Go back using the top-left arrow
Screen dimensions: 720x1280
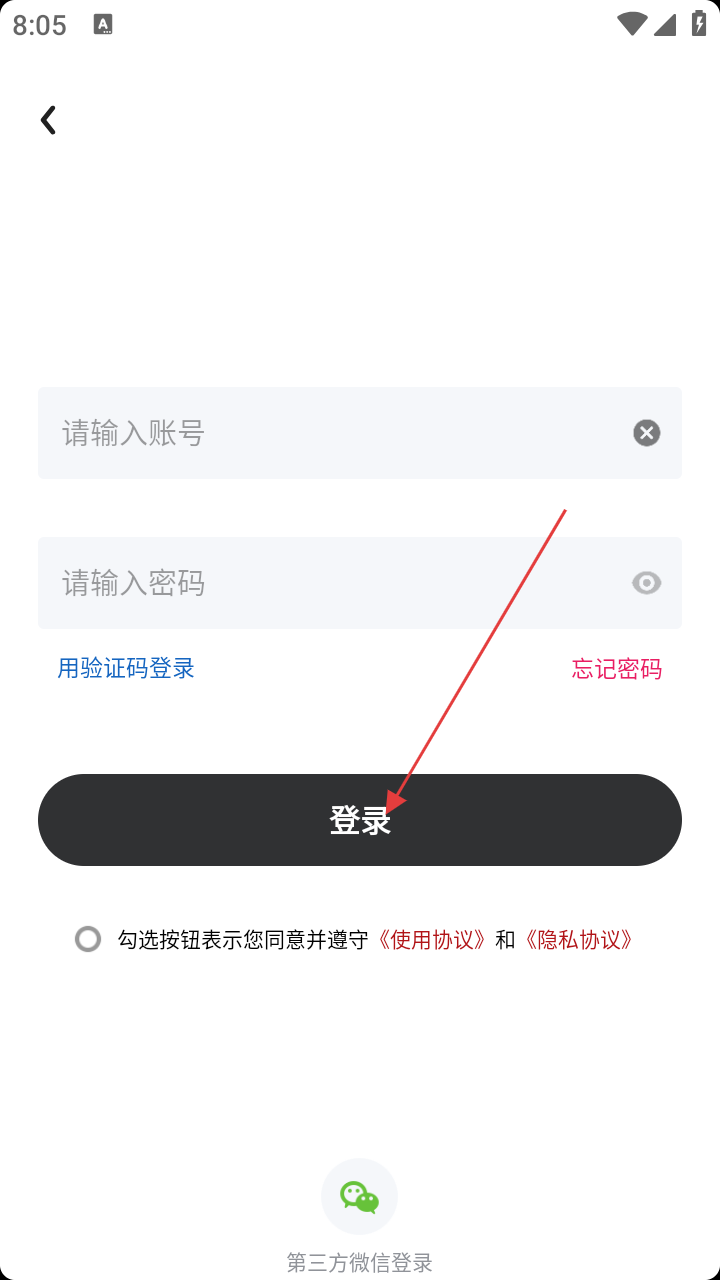[x=48, y=120]
